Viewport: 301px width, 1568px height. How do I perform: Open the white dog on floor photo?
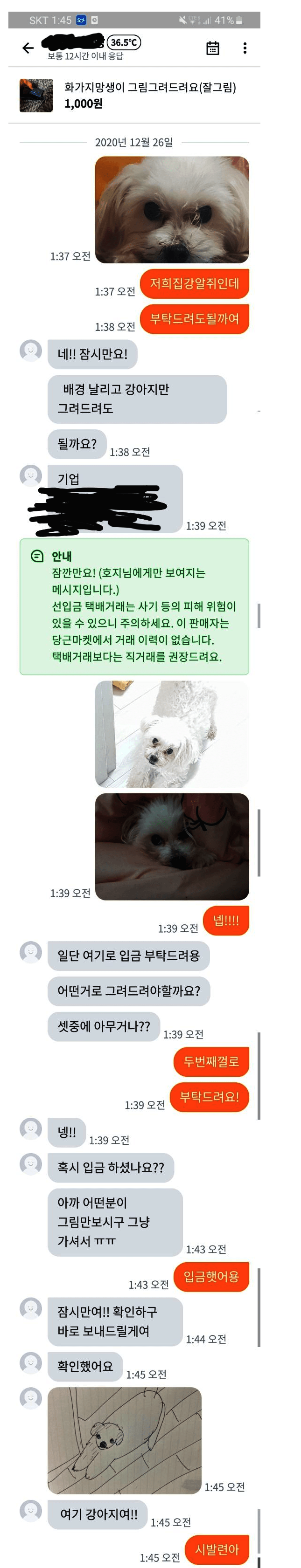click(x=172, y=734)
